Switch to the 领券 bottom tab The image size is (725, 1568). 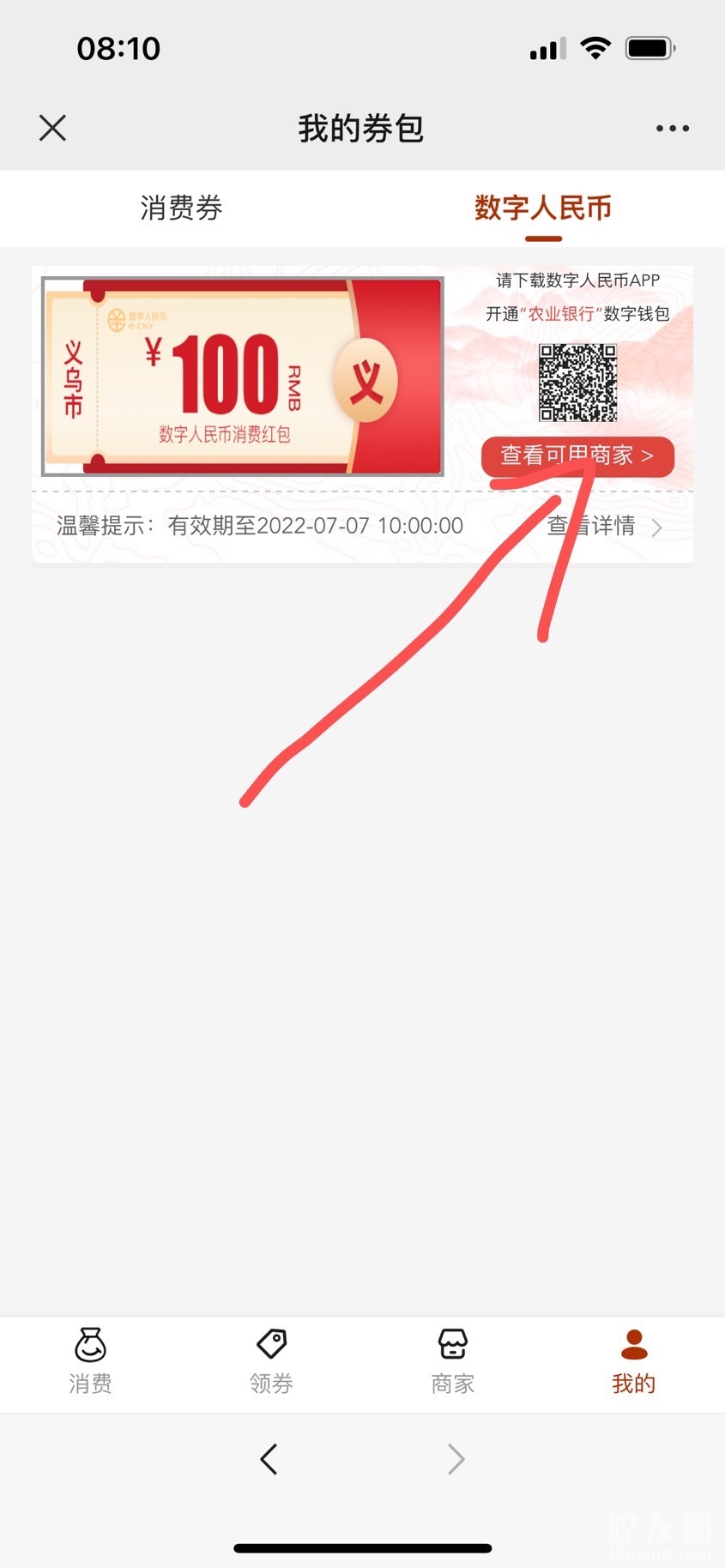(271, 1360)
